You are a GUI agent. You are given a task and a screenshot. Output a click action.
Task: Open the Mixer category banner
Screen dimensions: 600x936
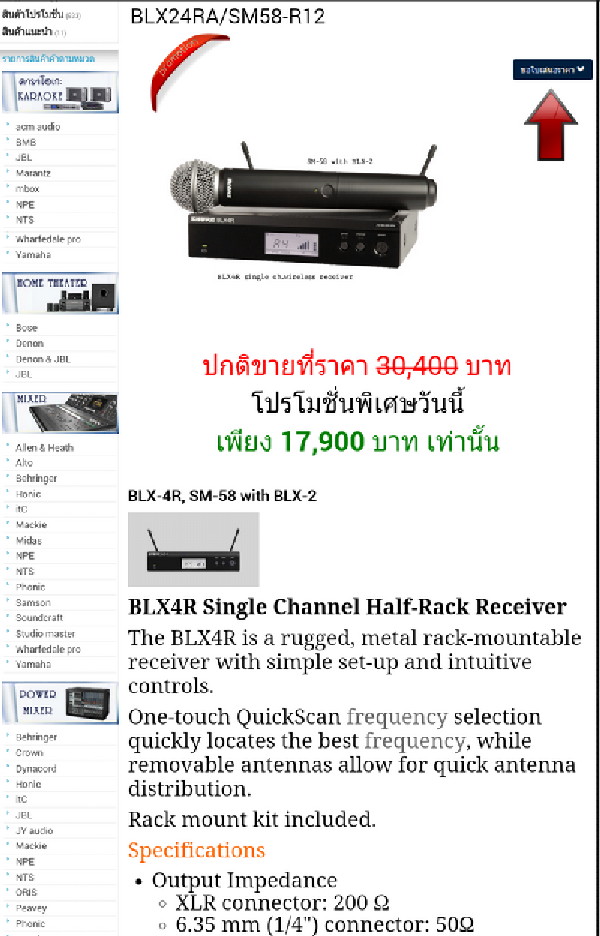pyautogui.click(x=59, y=411)
